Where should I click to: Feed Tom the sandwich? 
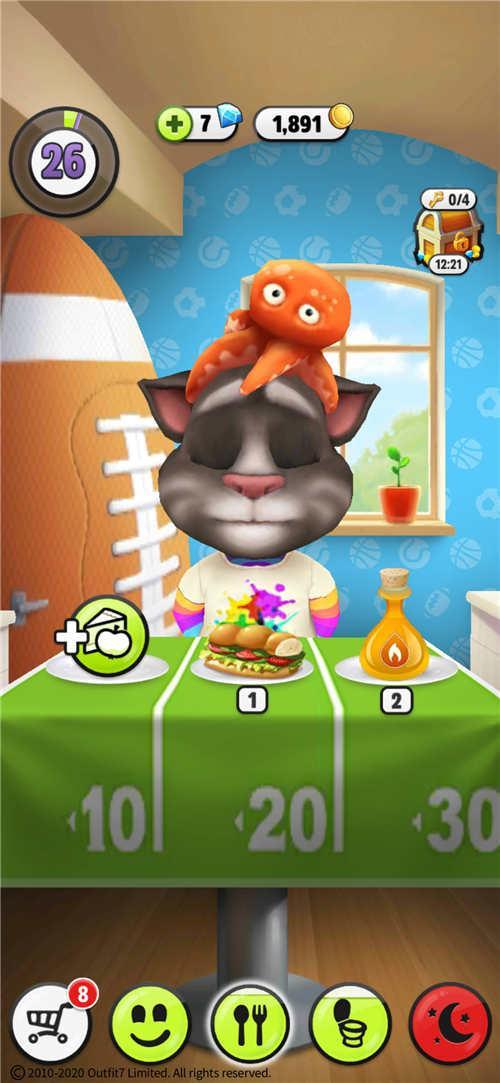[x=253, y=649]
